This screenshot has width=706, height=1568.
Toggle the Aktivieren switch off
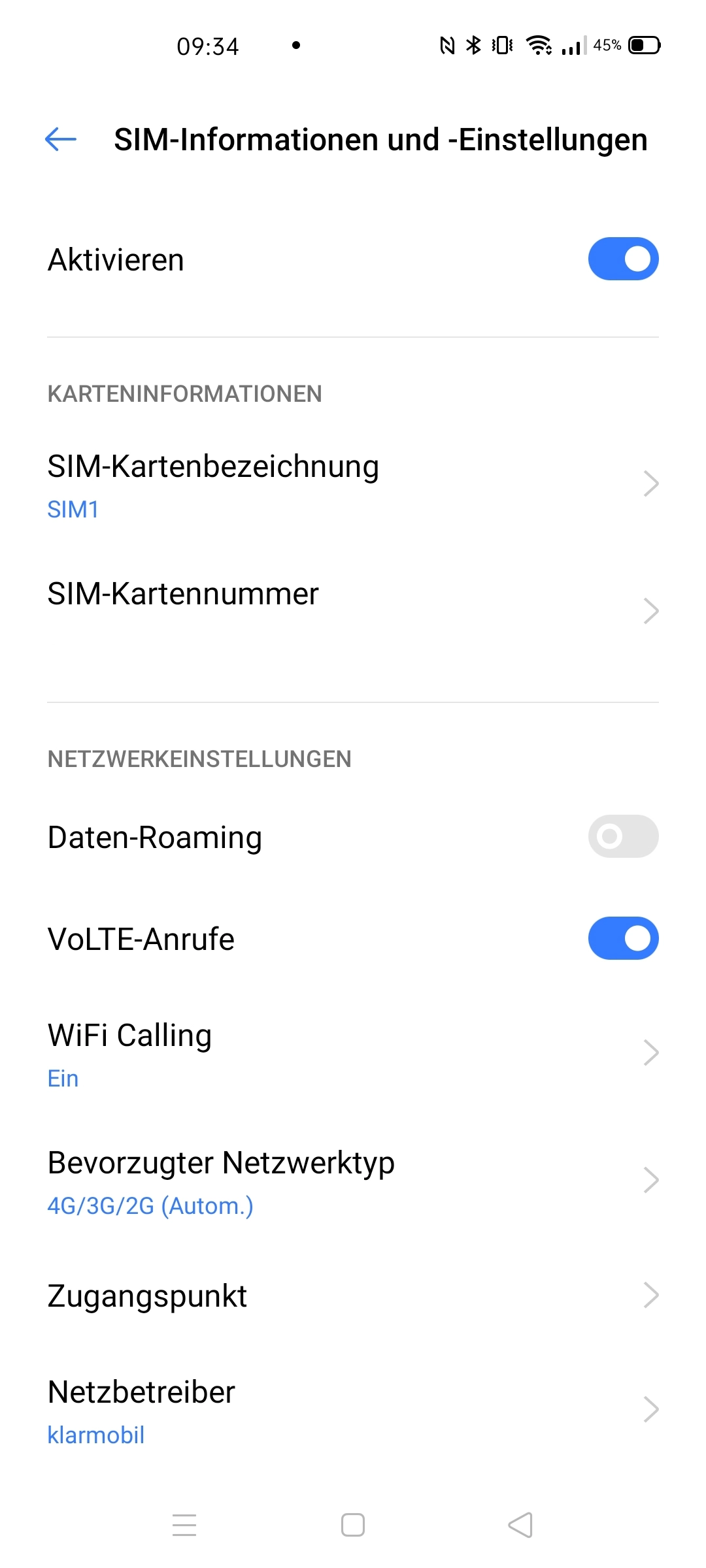click(x=623, y=259)
